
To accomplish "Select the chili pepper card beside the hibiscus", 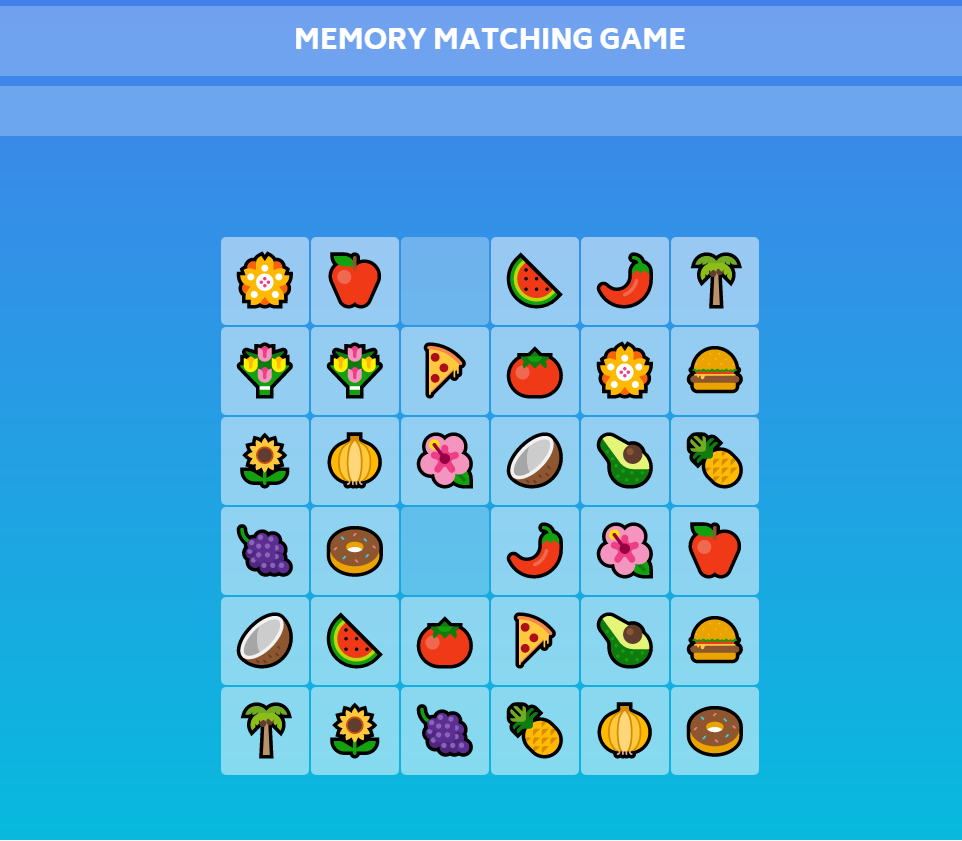I will pos(535,551).
